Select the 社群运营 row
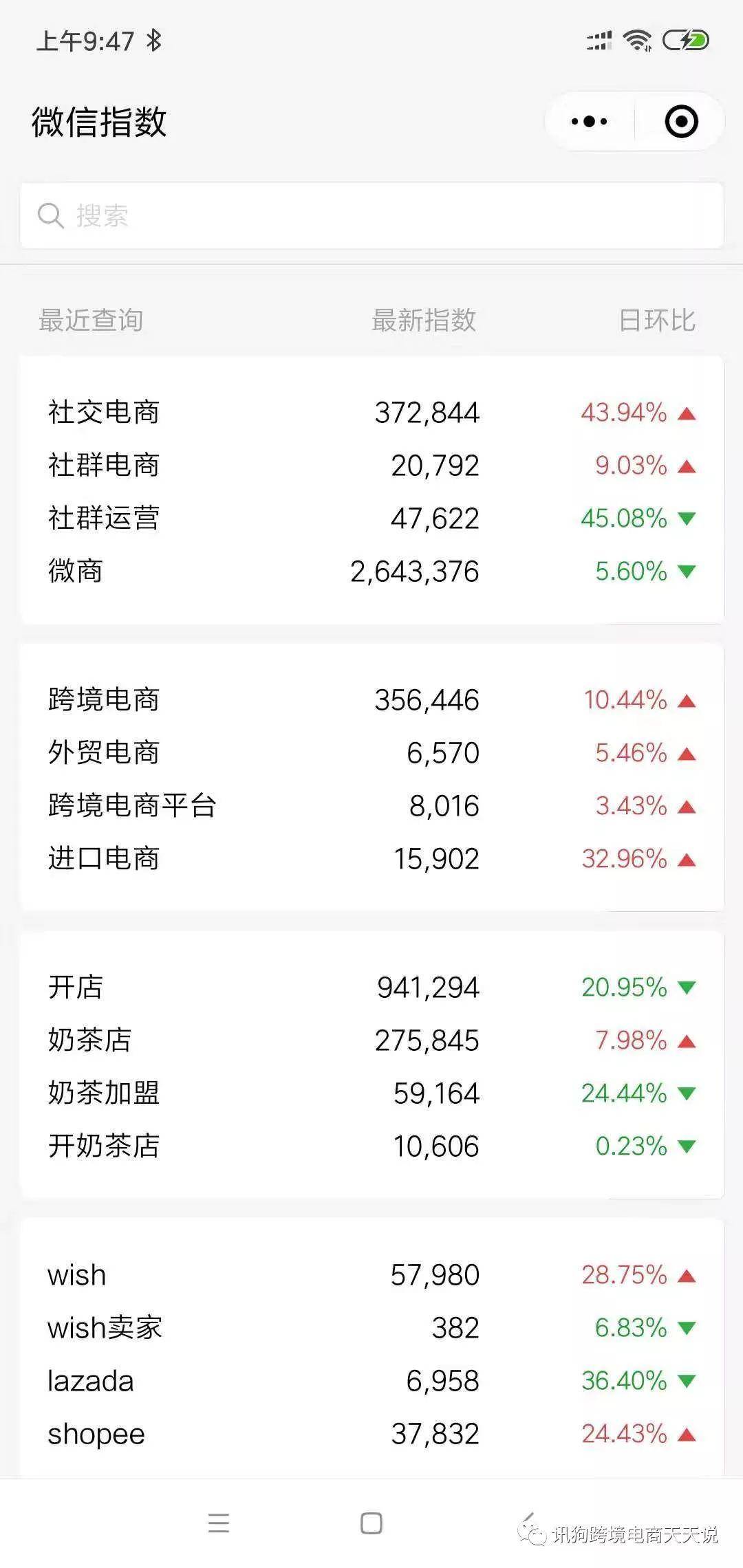The height and width of the screenshot is (1568, 743). click(x=371, y=519)
